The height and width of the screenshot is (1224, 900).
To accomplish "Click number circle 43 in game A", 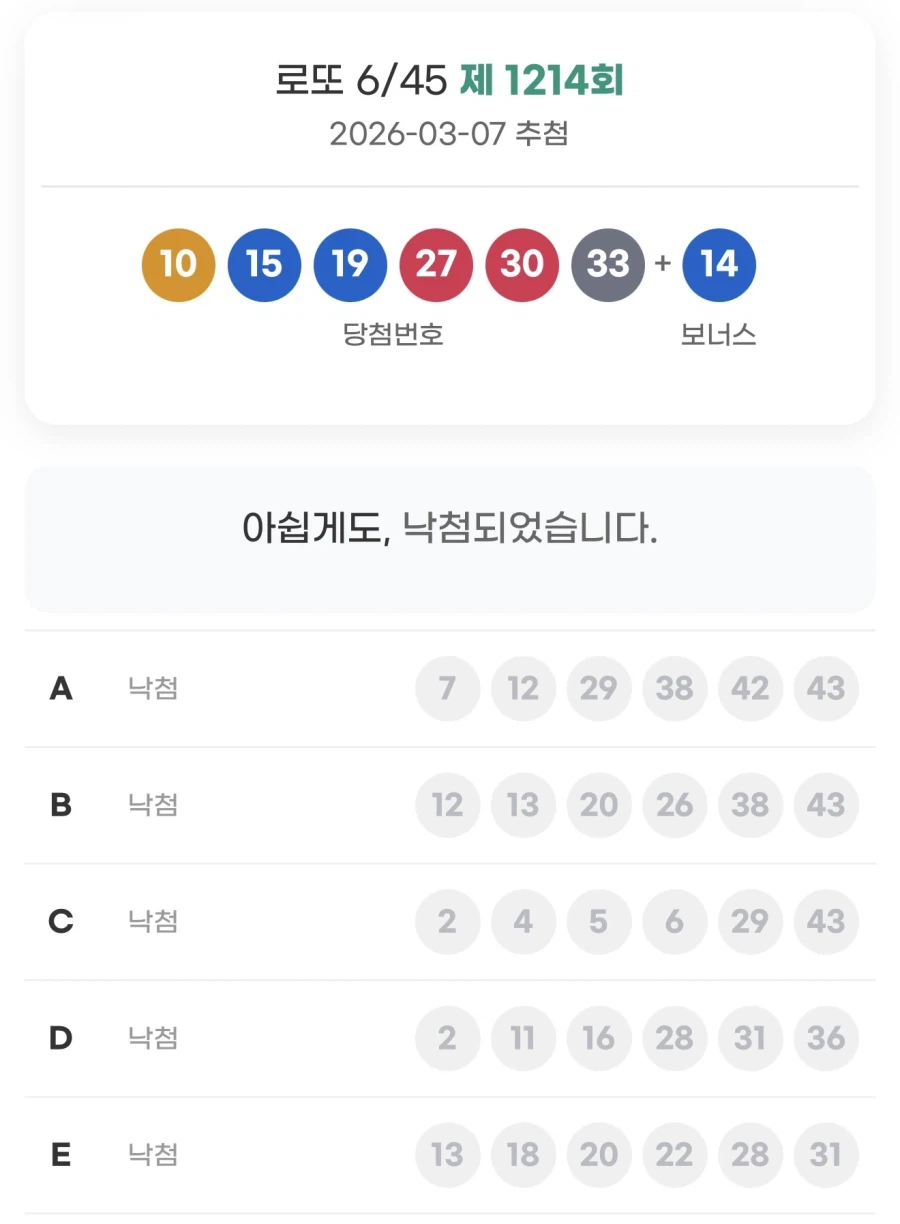I will tap(826, 688).
